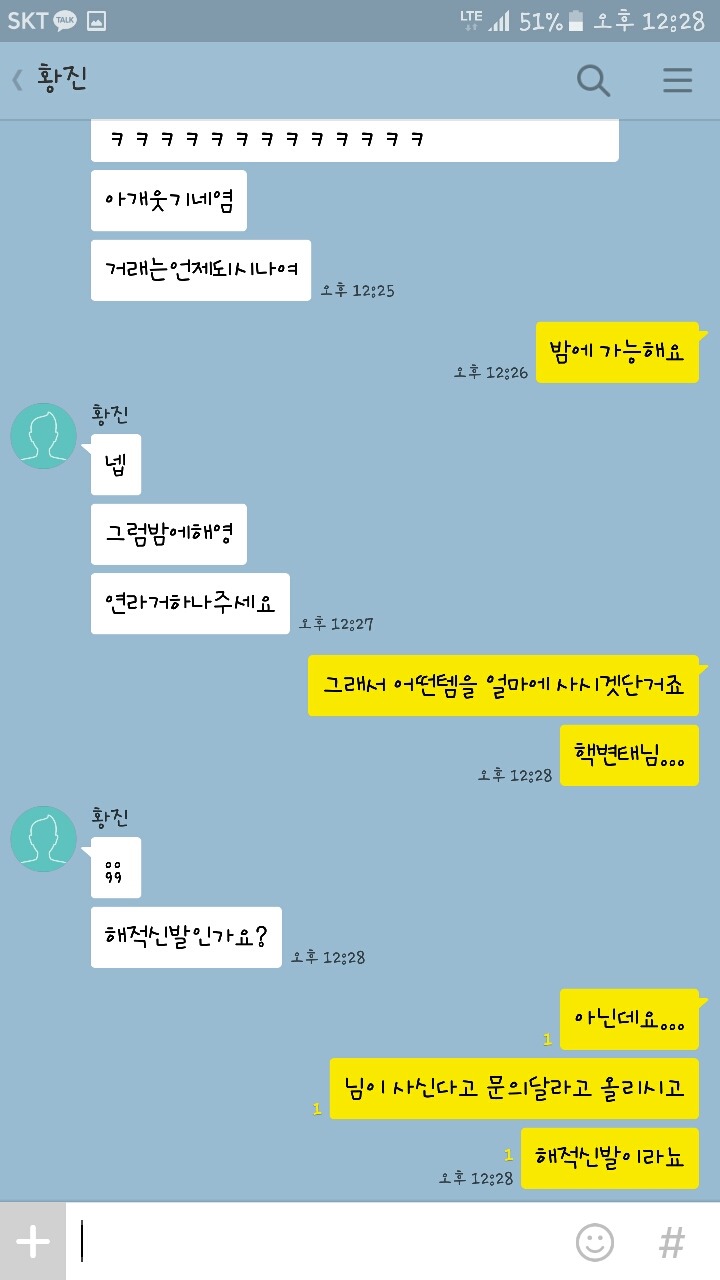The height and width of the screenshot is (1280, 720).
Task: Tap the plus icon to attach files
Action: pyautogui.click(x=33, y=1240)
